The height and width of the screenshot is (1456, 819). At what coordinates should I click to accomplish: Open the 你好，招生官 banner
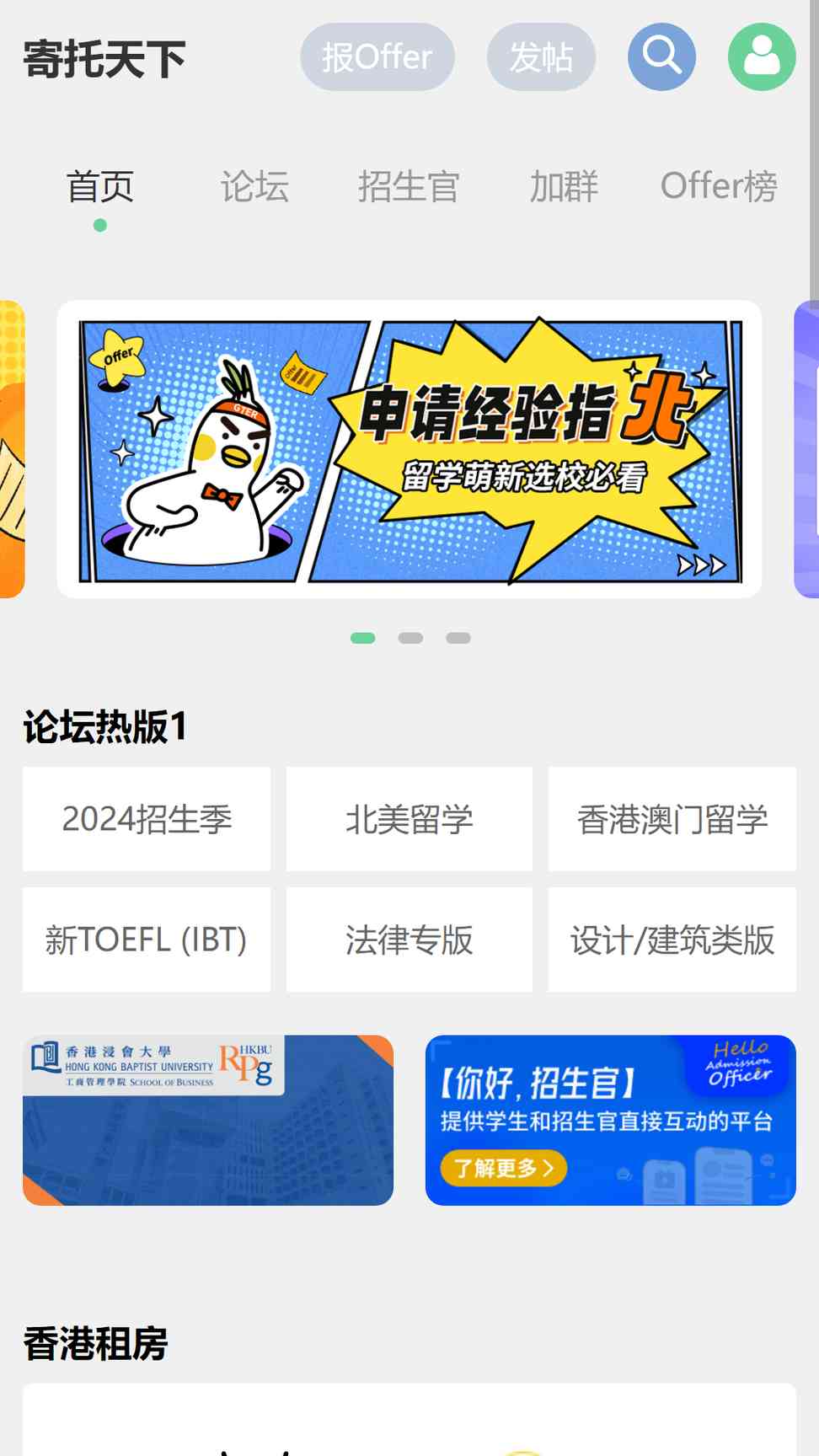point(611,1120)
